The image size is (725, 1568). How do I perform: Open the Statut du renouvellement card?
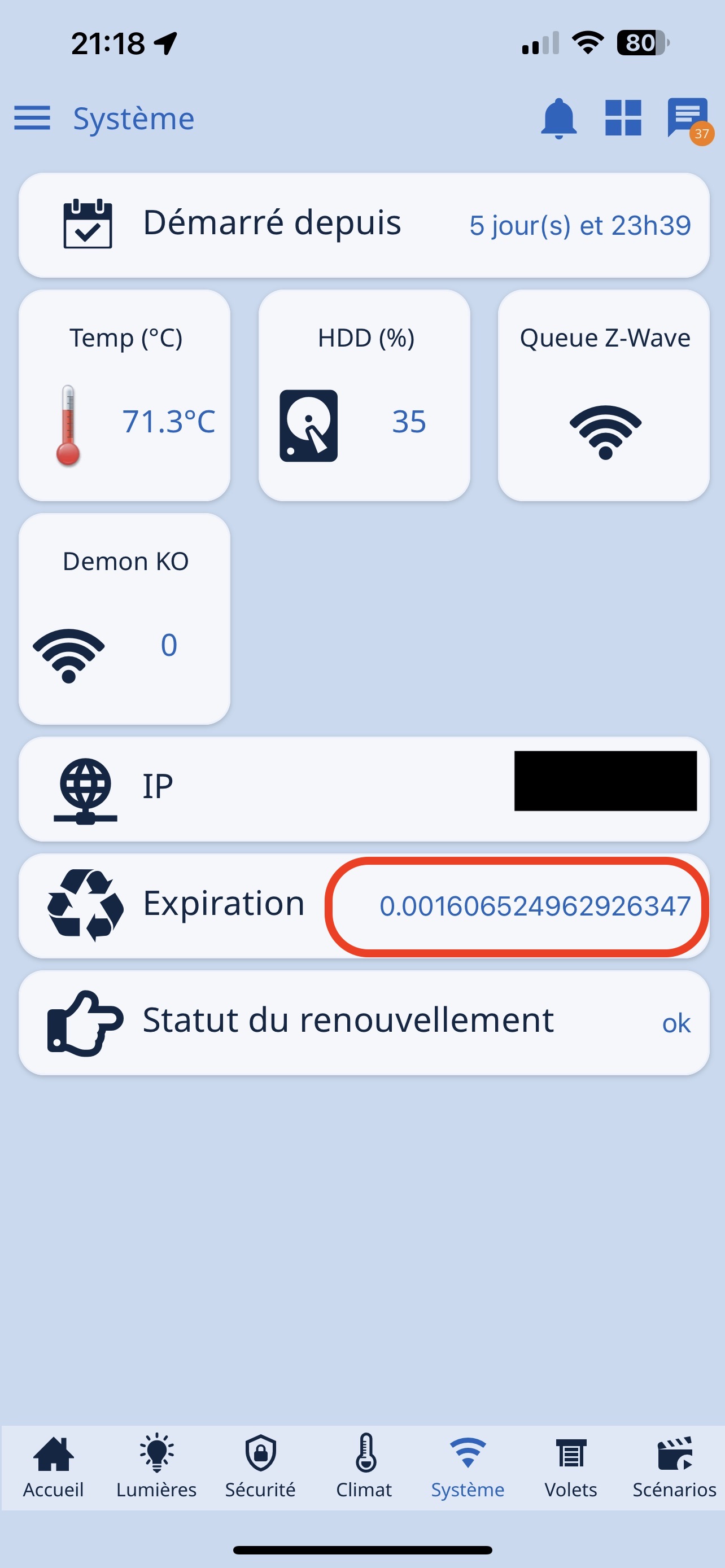click(x=364, y=1023)
